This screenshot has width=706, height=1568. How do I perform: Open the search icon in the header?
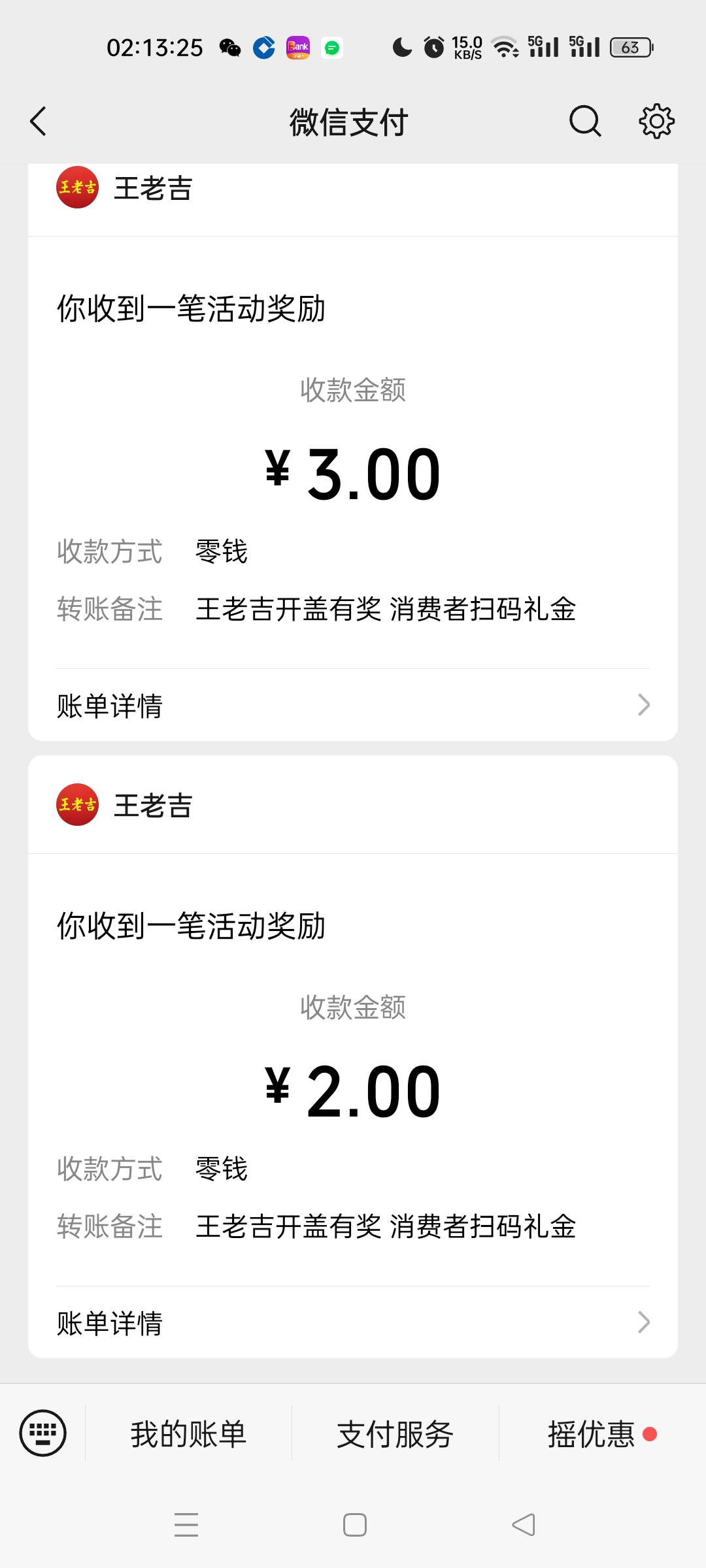pyautogui.click(x=585, y=122)
